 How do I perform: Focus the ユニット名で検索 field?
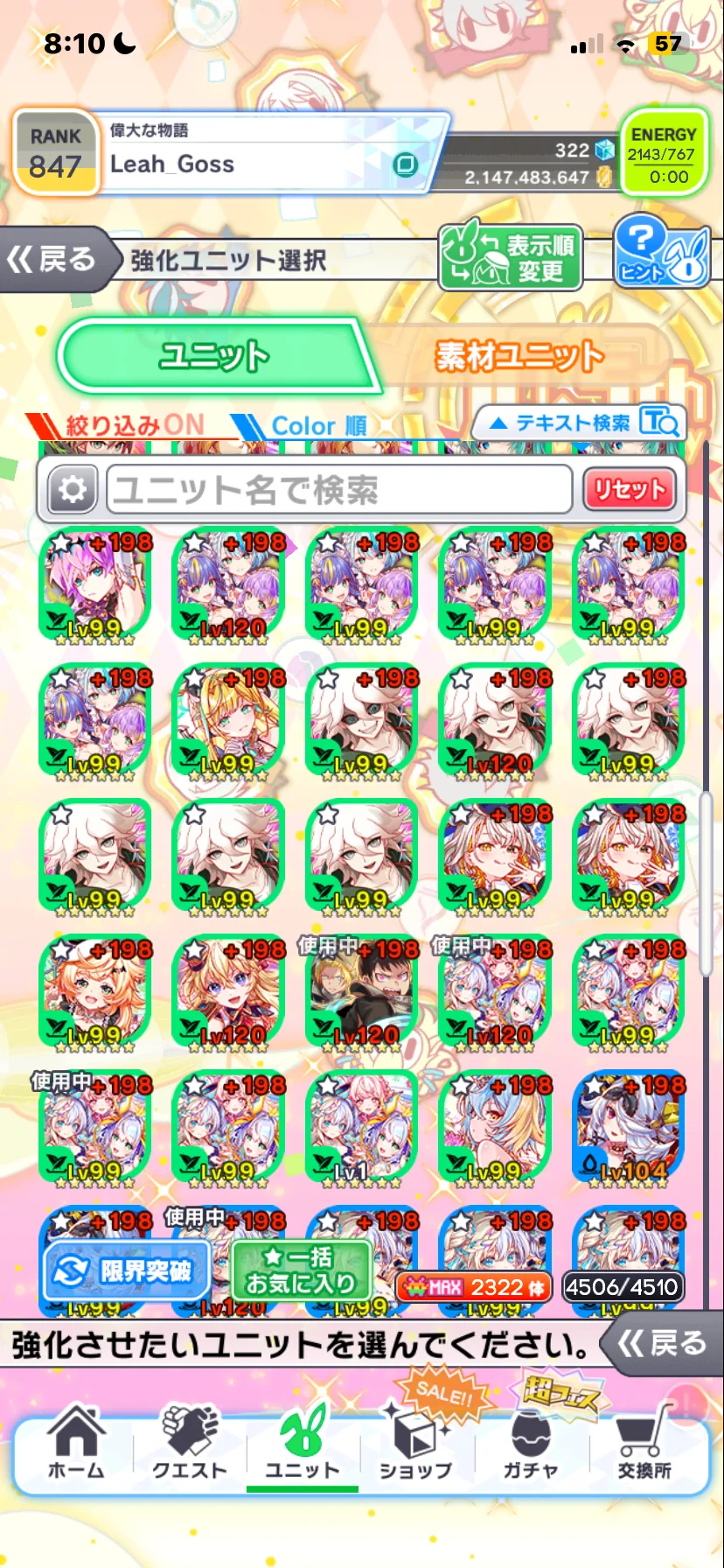(339, 490)
